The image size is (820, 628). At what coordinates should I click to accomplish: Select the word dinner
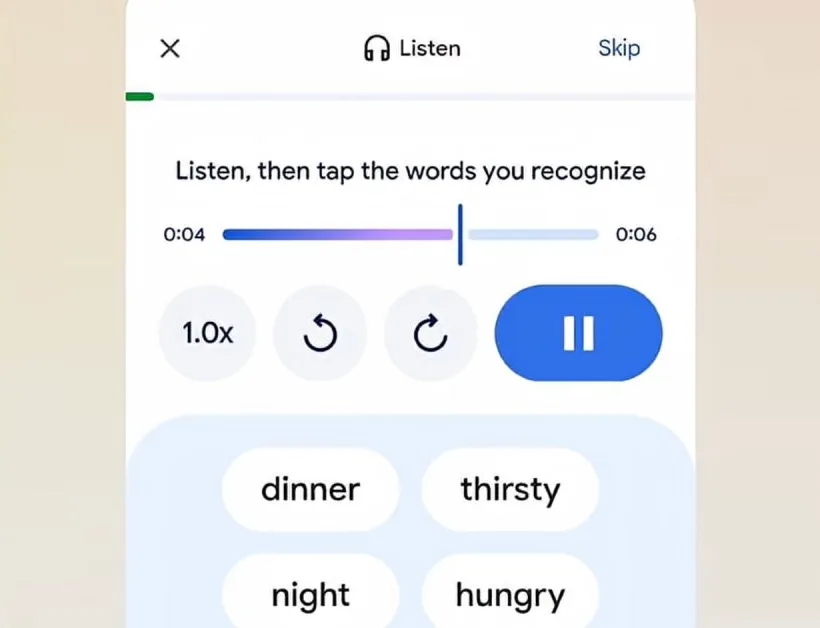tap(310, 490)
